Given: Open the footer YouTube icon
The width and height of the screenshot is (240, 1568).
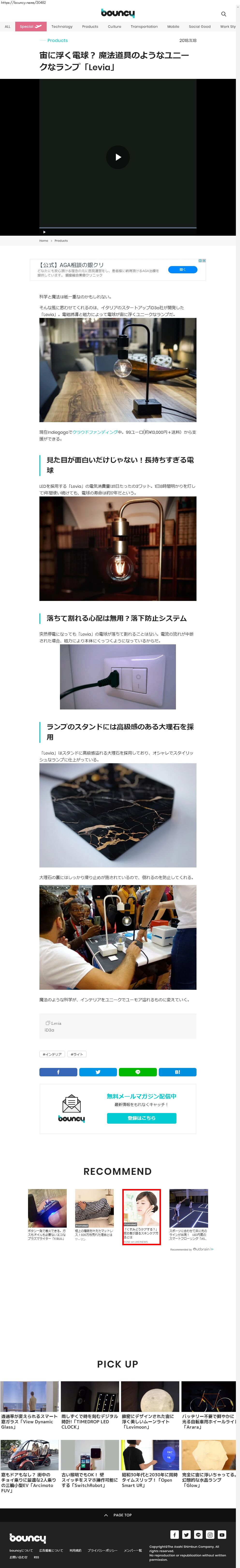Looking at the screenshot, I should (222, 1534).
